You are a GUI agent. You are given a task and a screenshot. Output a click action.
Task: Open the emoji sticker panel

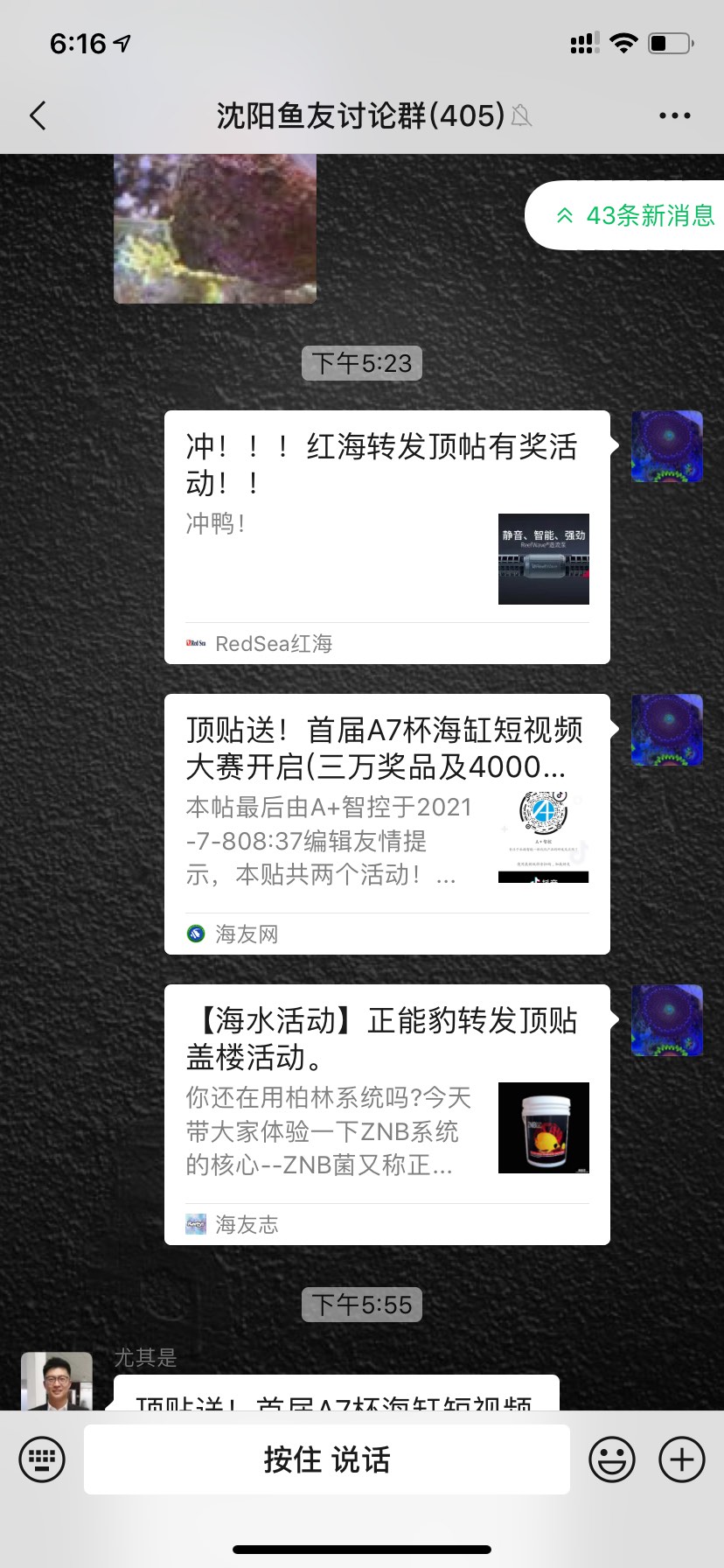coord(611,1459)
